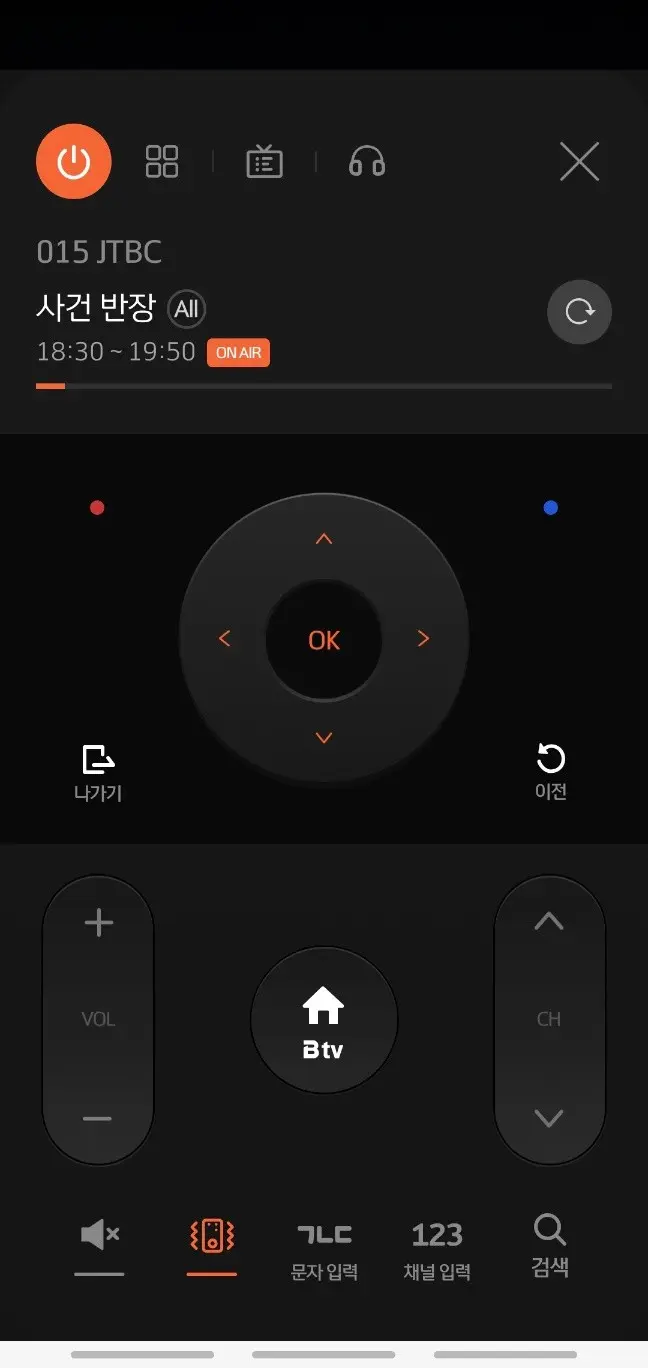Tap the left arrow on the d-pad
The height and width of the screenshot is (1368, 648).
pos(224,638)
